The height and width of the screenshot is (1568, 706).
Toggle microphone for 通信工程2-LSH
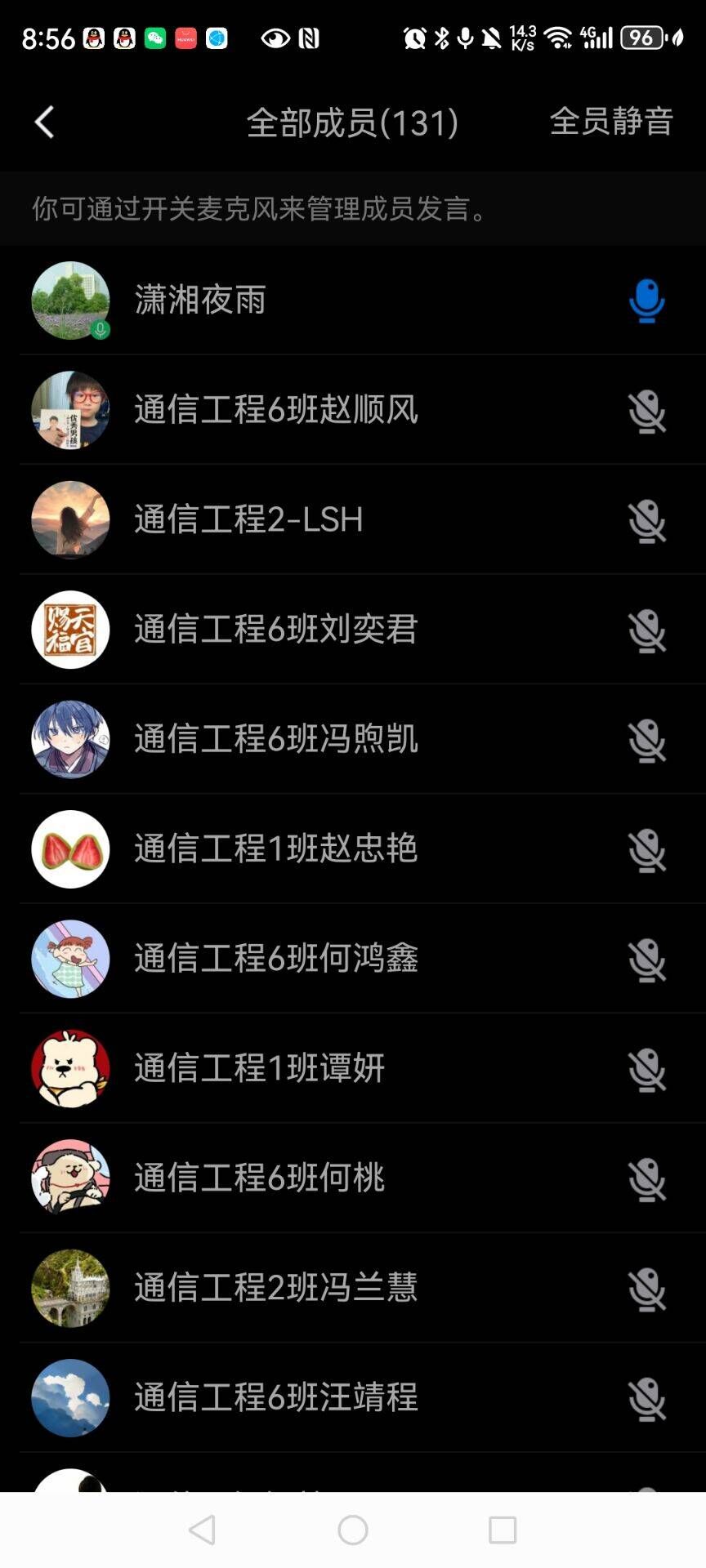[646, 520]
